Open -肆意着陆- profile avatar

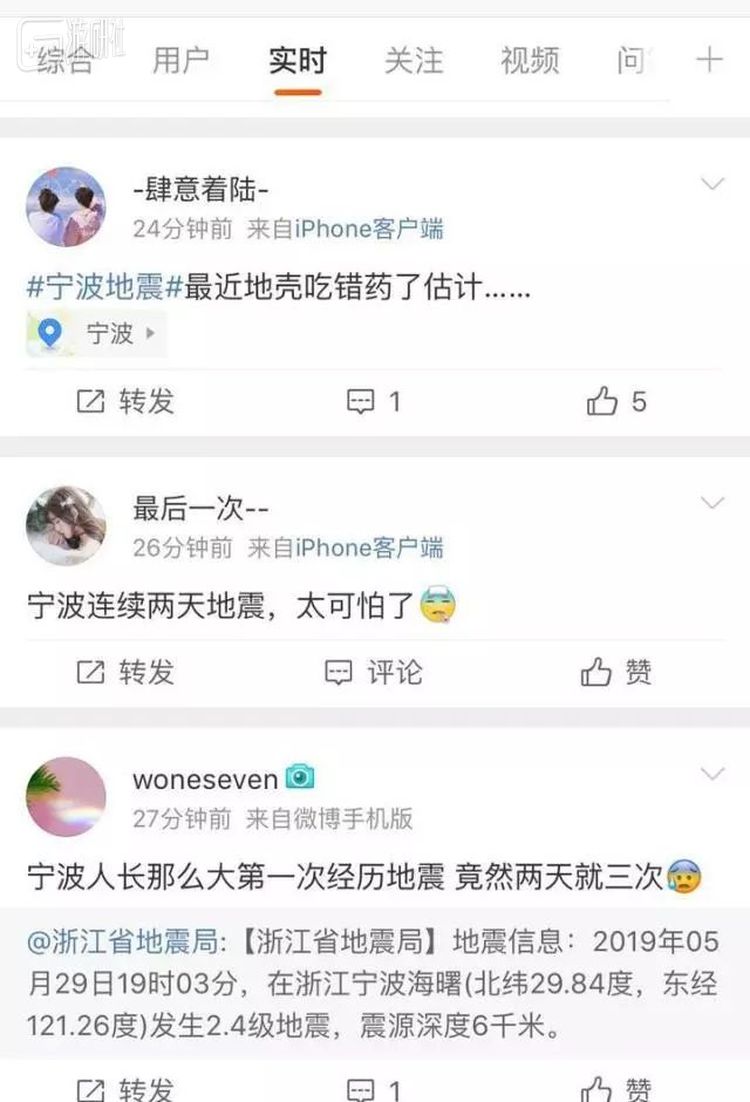pos(66,207)
